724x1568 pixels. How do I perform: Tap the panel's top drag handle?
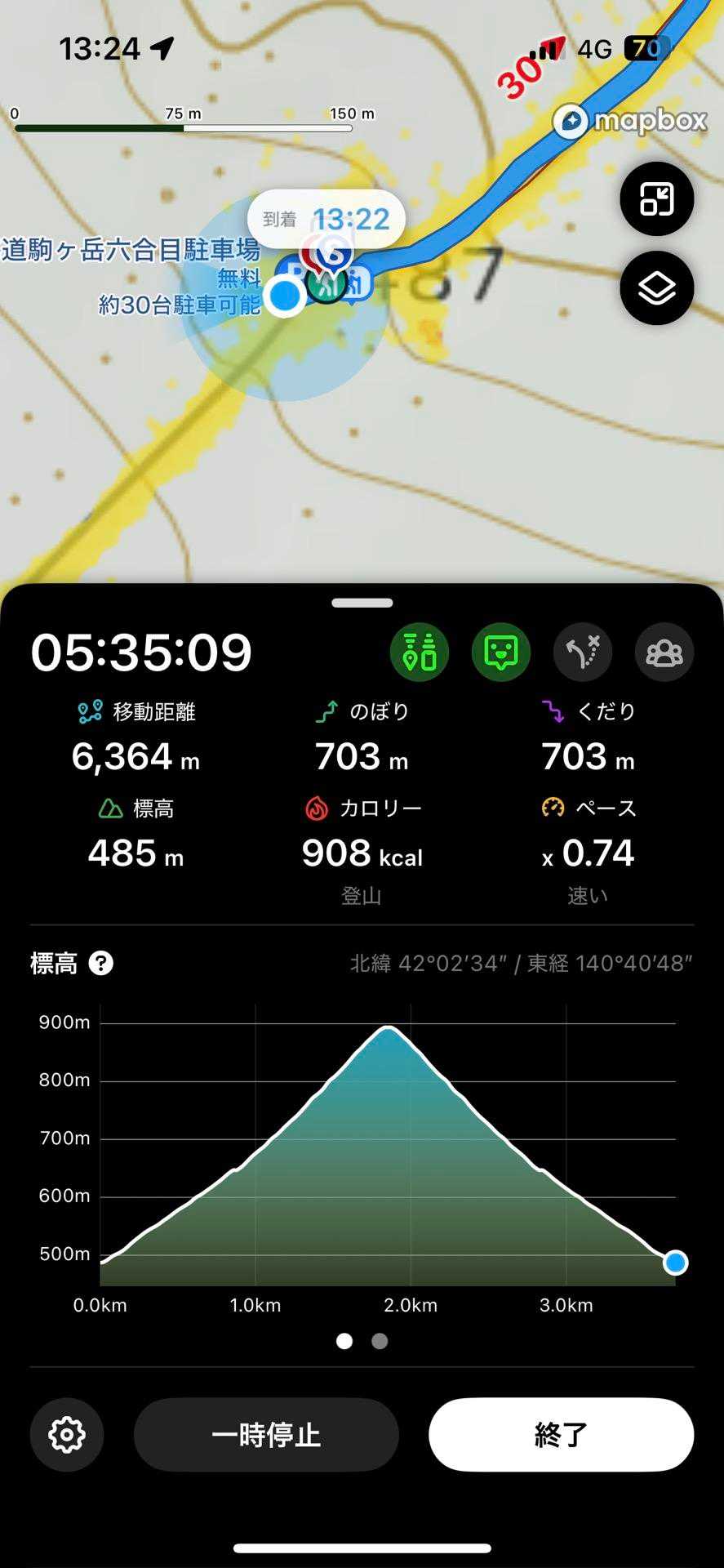coord(362,603)
